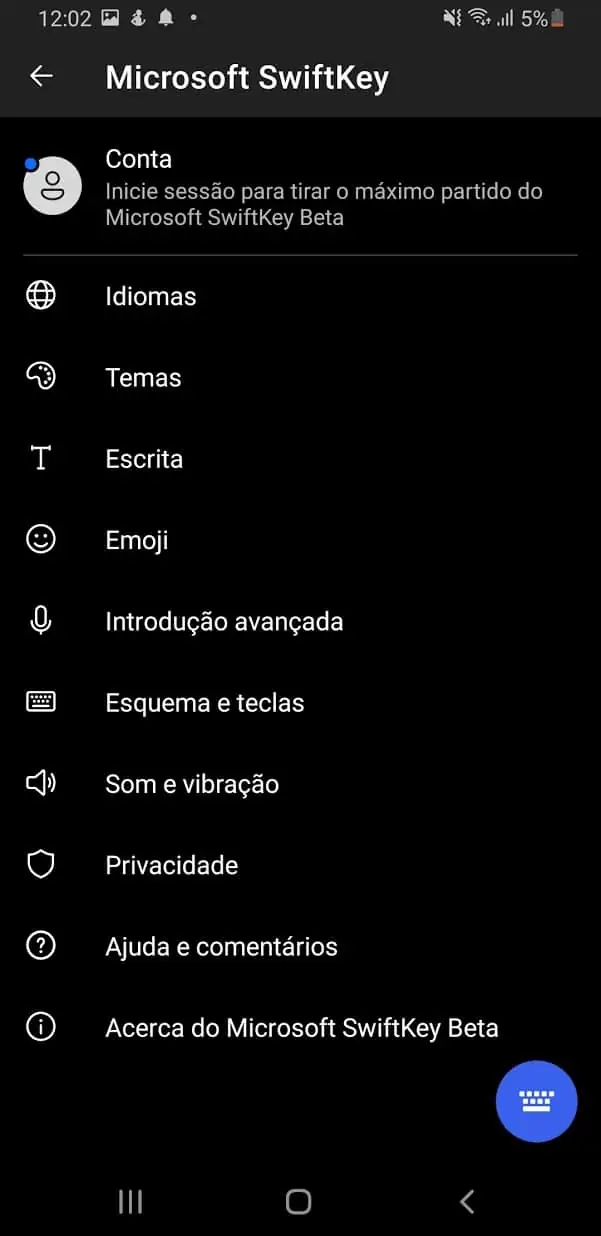The height and width of the screenshot is (1236, 601).
Task: Open Escrita settings
Action: click(300, 459)
